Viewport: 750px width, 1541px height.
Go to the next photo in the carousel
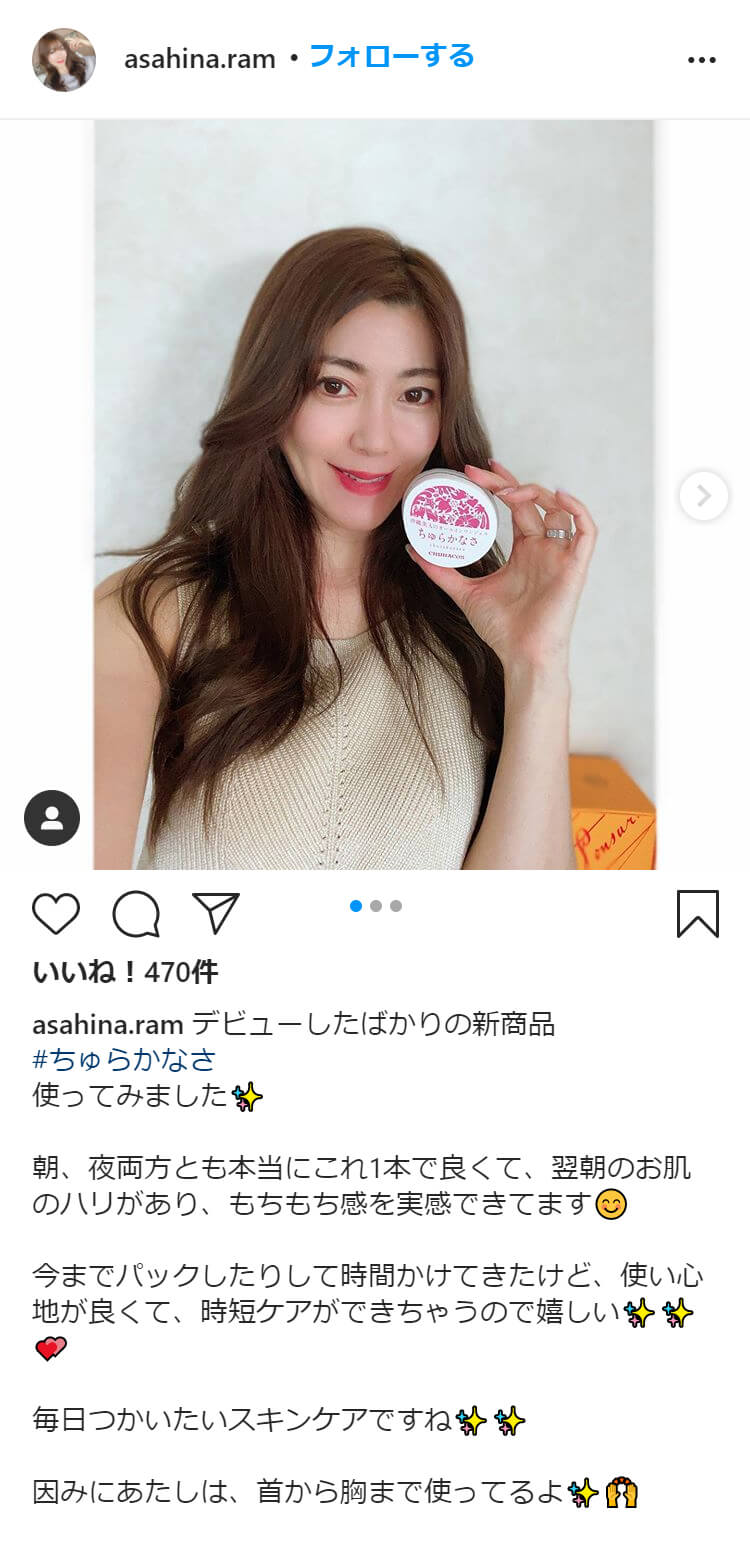point(703,495)
